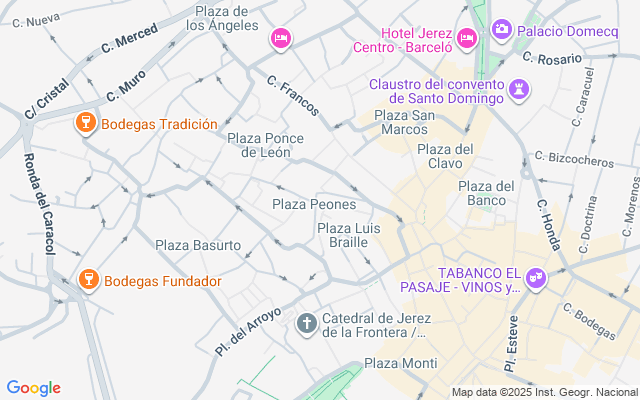The image size is (640, 400).
Task: Open Hotel Jerez Centro - Barceló marker
Action: [x=467, y=38]
